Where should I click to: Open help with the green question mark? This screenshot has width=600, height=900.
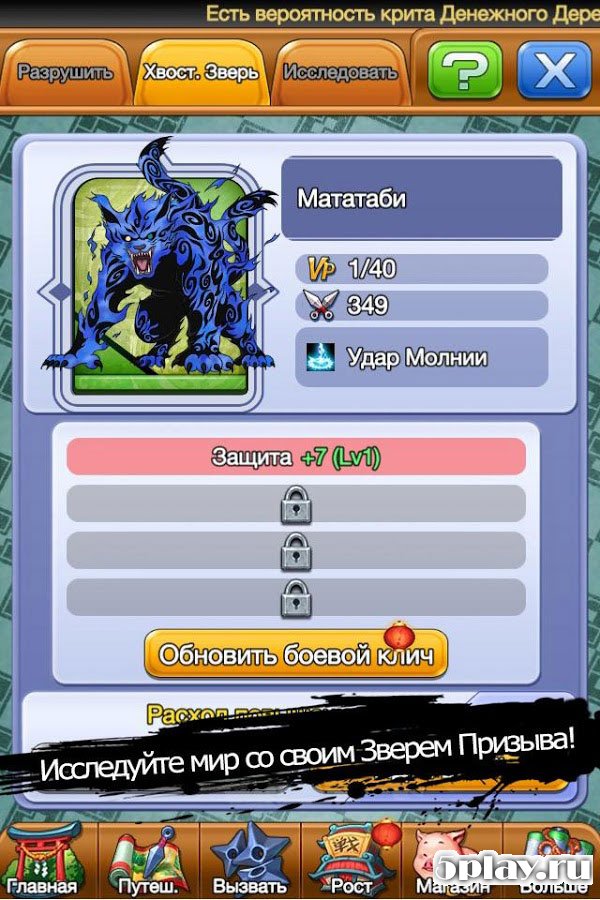coord(465,69)
